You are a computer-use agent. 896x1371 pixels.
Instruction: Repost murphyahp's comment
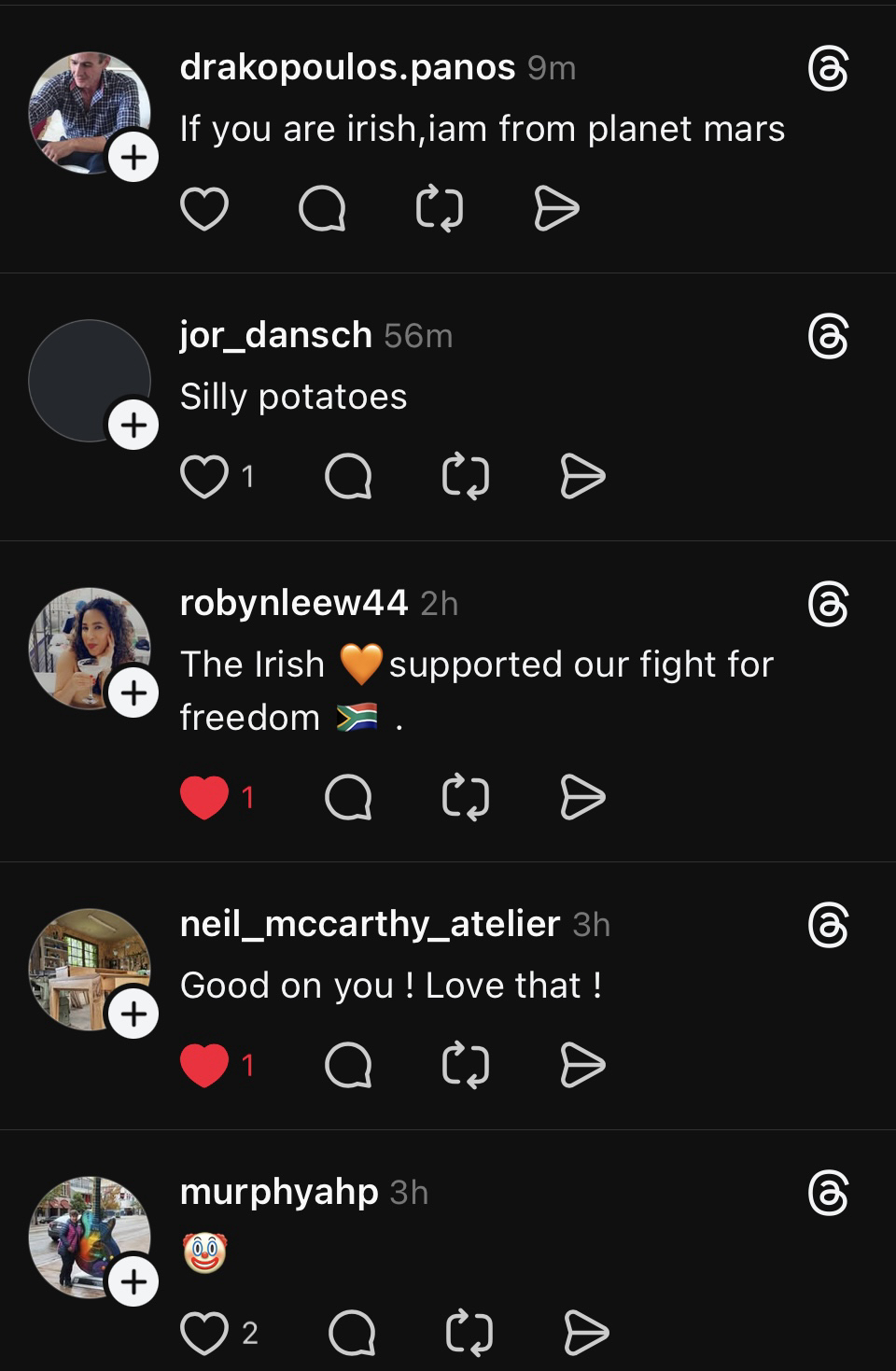tap(469, 1333)
